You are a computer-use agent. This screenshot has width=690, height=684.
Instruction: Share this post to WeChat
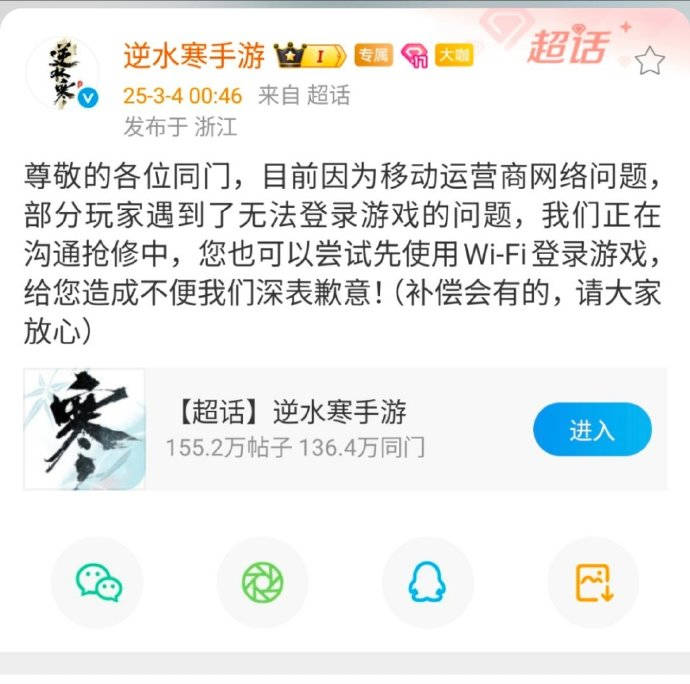pos(97,582)
